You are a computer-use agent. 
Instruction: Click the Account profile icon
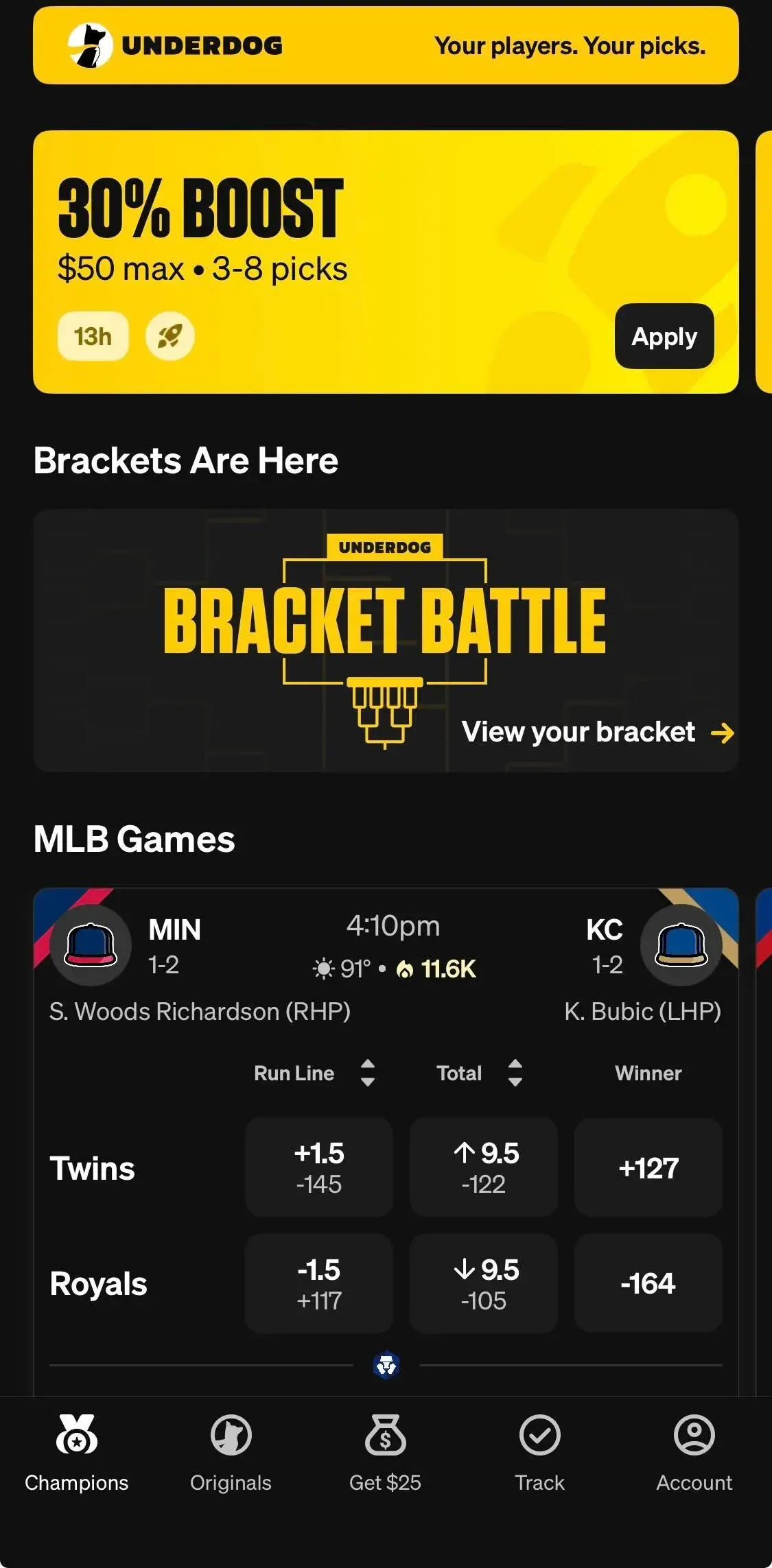pos(694,1437)
